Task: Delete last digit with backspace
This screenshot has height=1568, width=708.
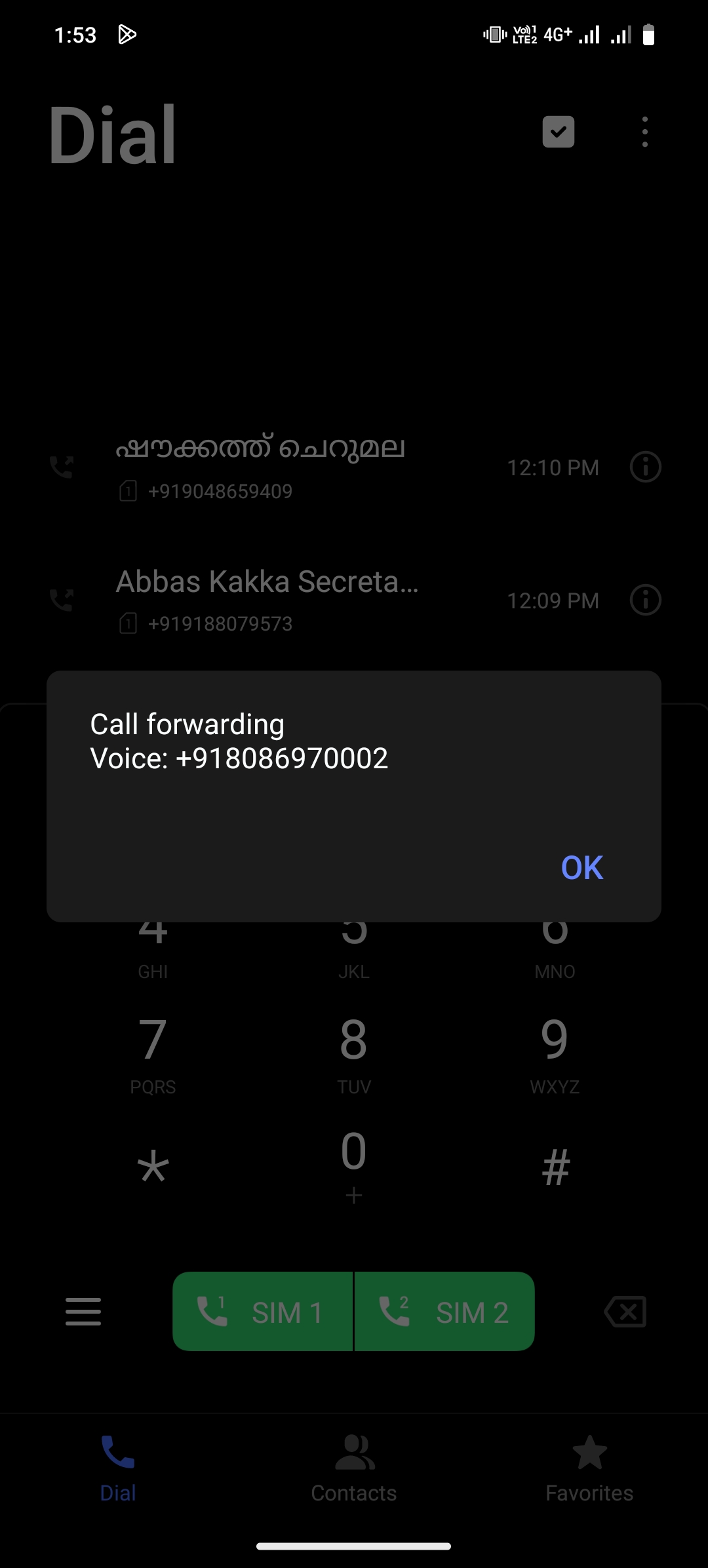Action: (625, 1312)
